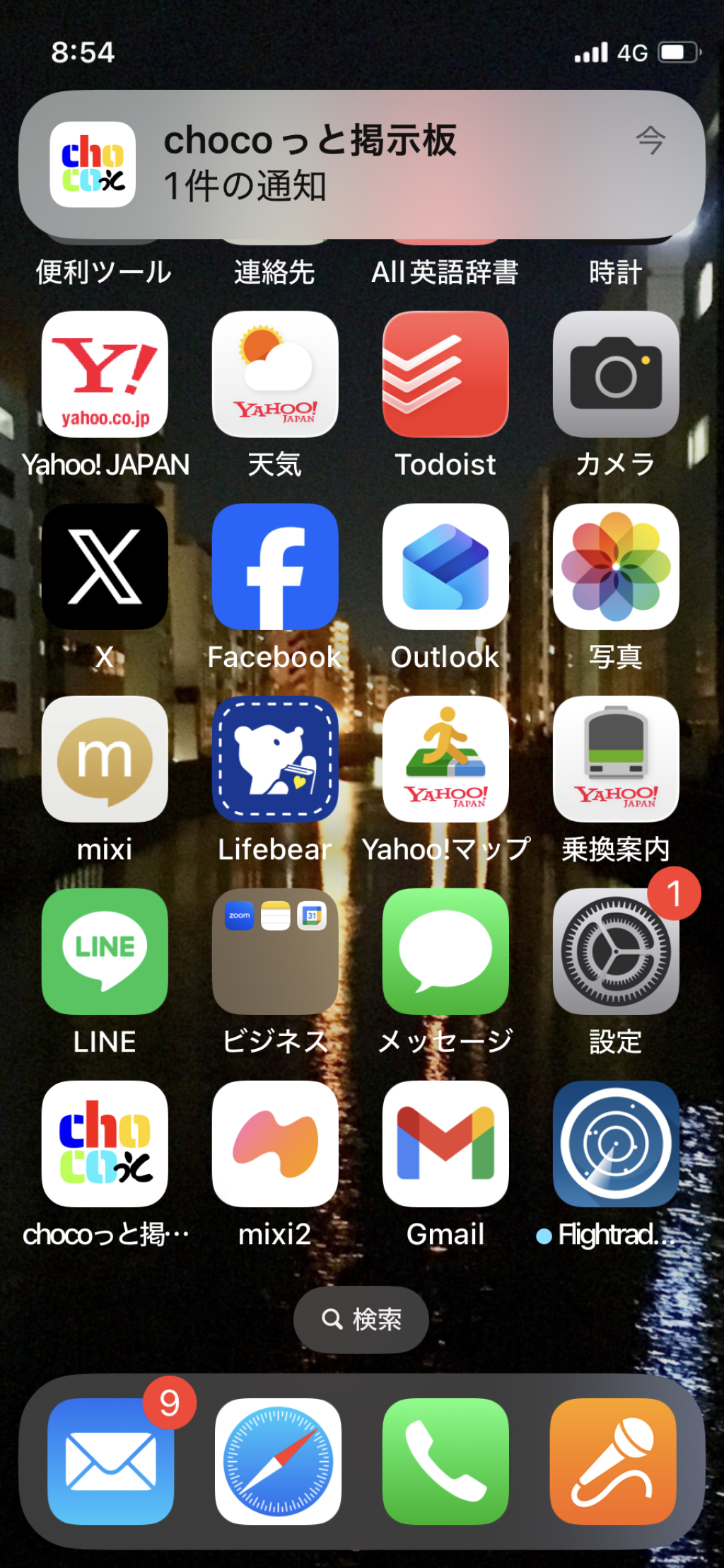
Task: Open the X app
Action: [x=105, y=567]
